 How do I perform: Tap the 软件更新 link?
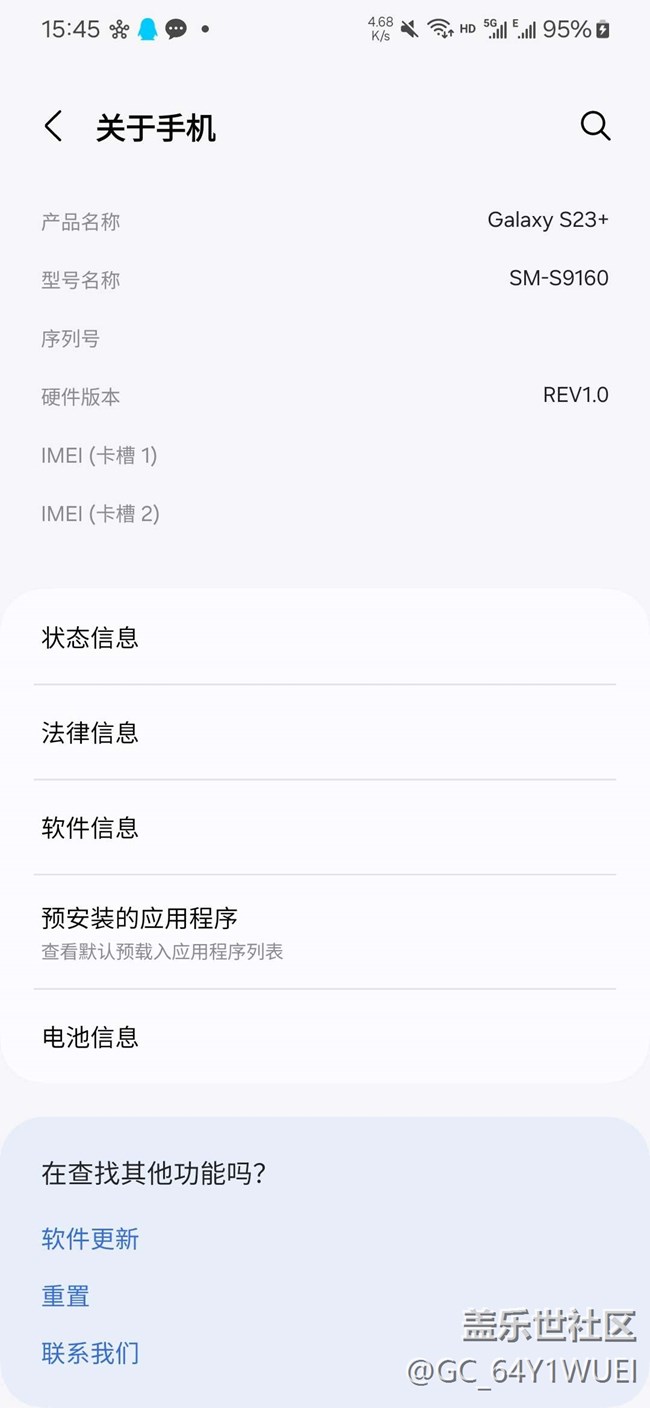[90, 1239]
